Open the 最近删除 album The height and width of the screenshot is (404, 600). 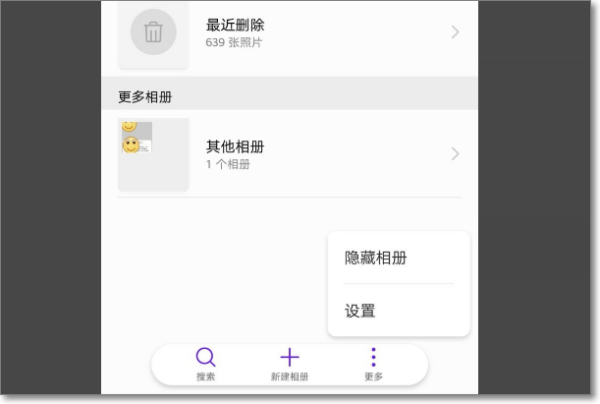(288, 33)
